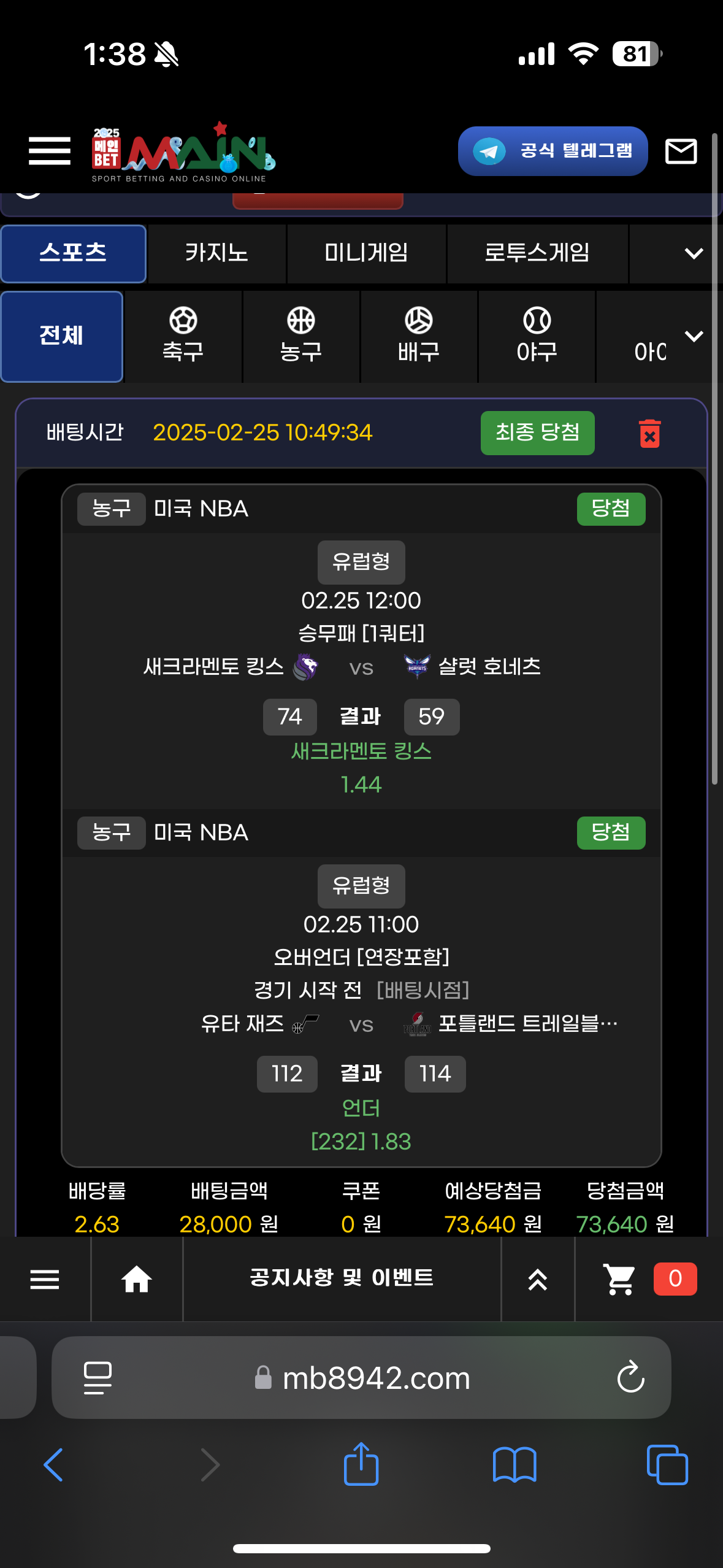Screen dimensions: 723x1568
Task: Open the hamburger menu in the header
Action: [x=50, y=151]
